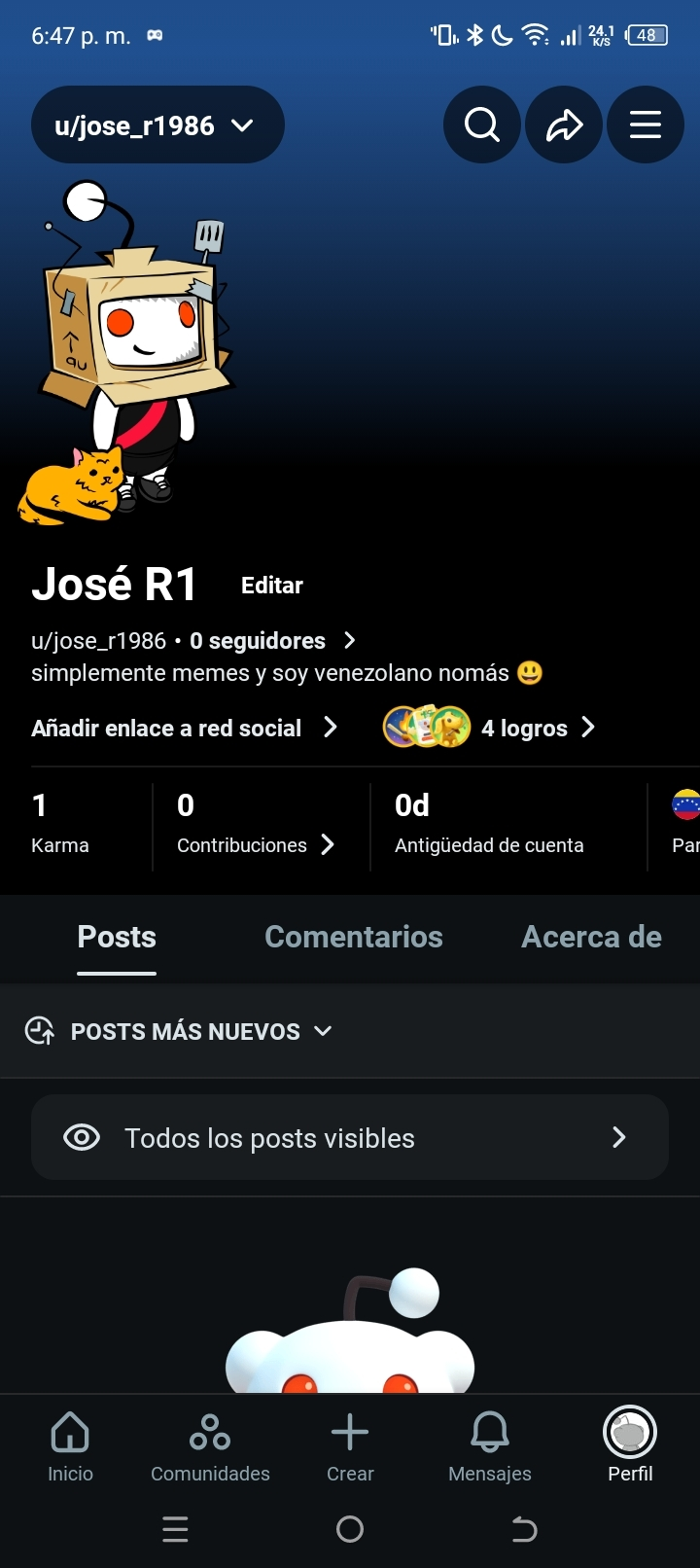The width and height of the screenshot is (700, 1568).
Task: Open the Mensajes bell tab
Action: 490,1446
